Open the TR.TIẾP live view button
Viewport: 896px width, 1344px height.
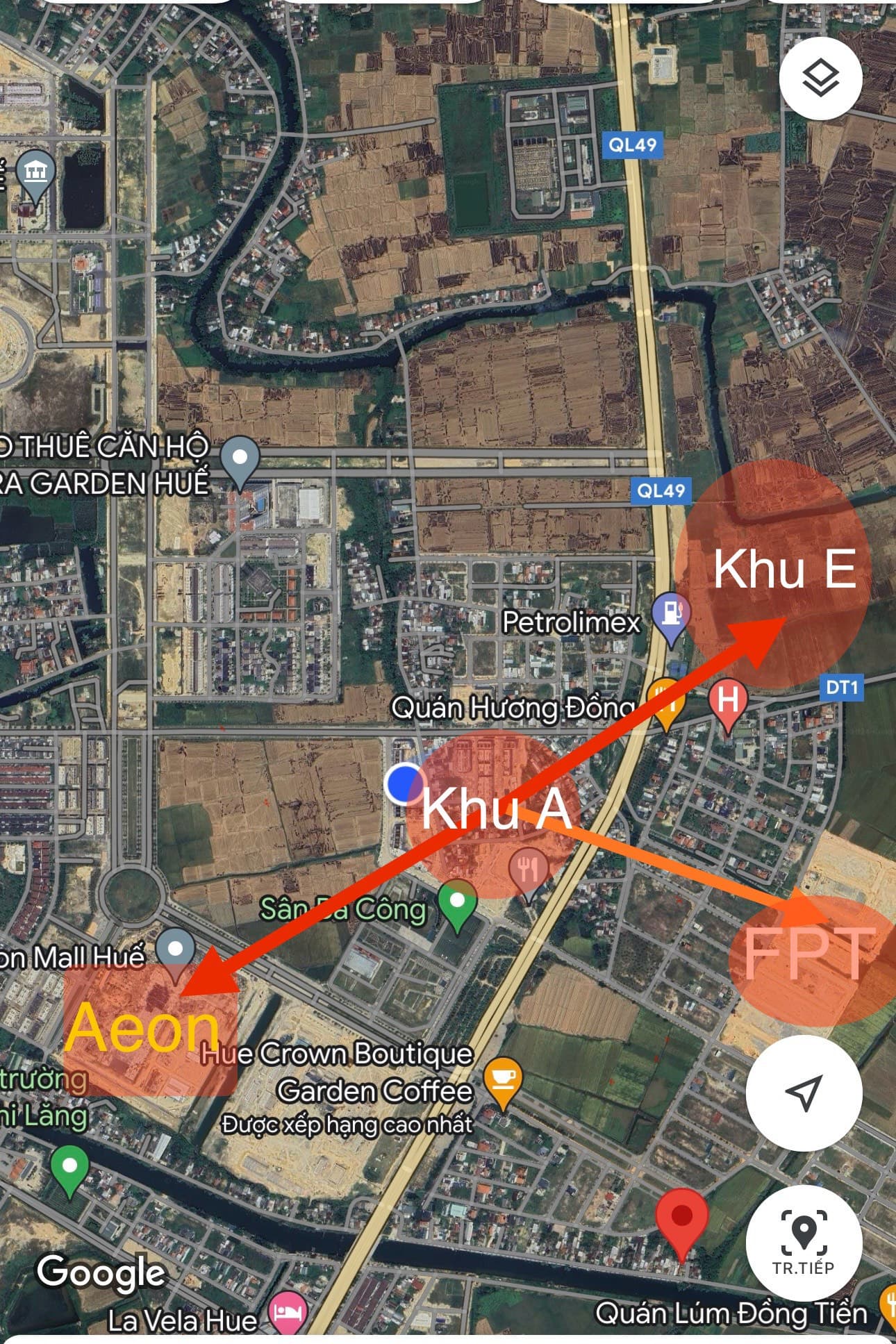pos(804,1243)
